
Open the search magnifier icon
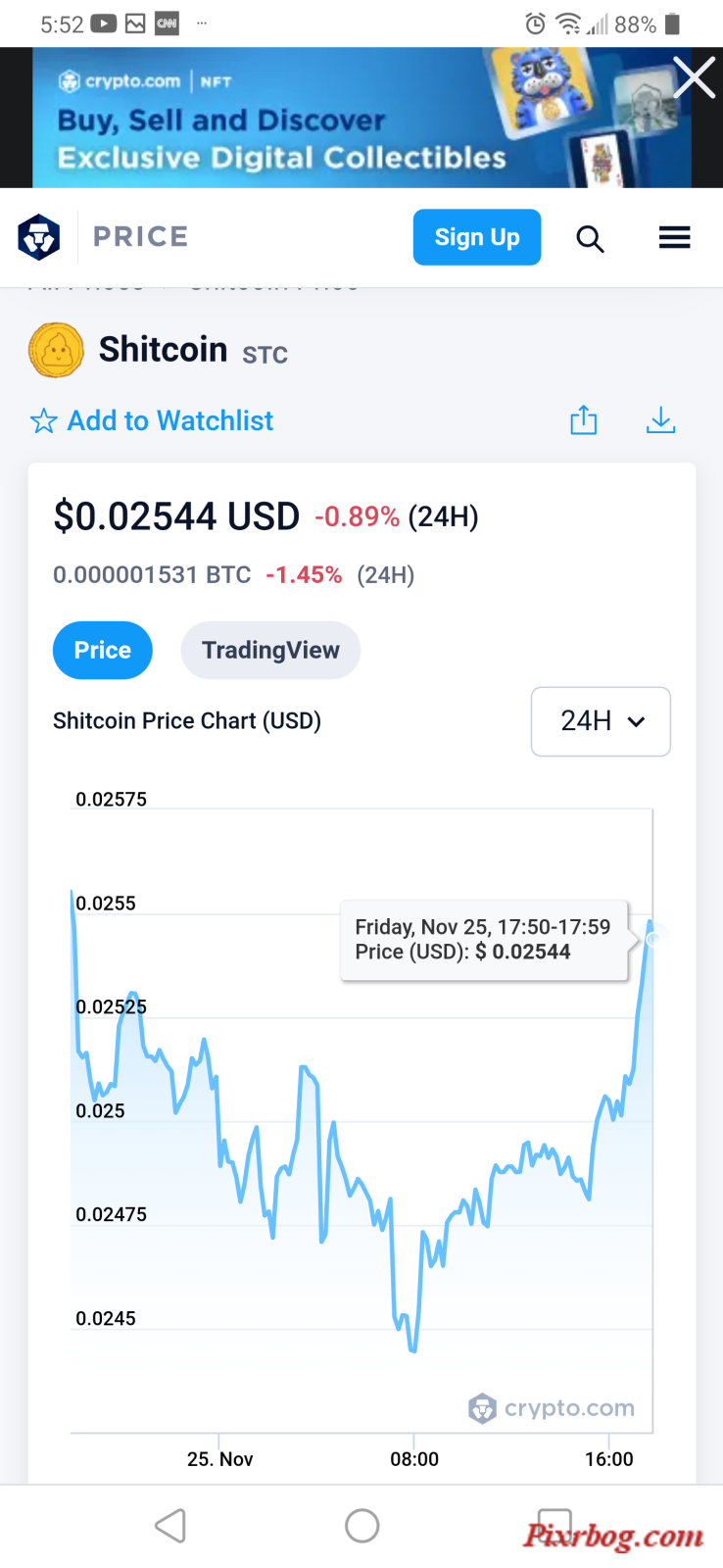(x=590, y=238)
